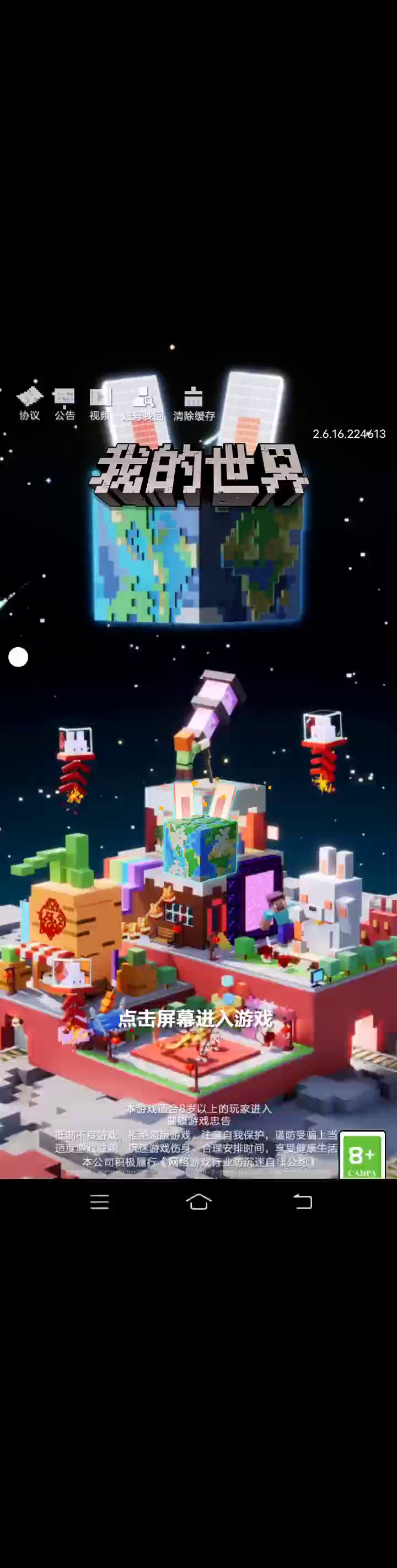The width and height of the screenshot is (397, 1568).
Task: Tap 点击屏幕进入游戏 to enter game
Action: 195,1018
